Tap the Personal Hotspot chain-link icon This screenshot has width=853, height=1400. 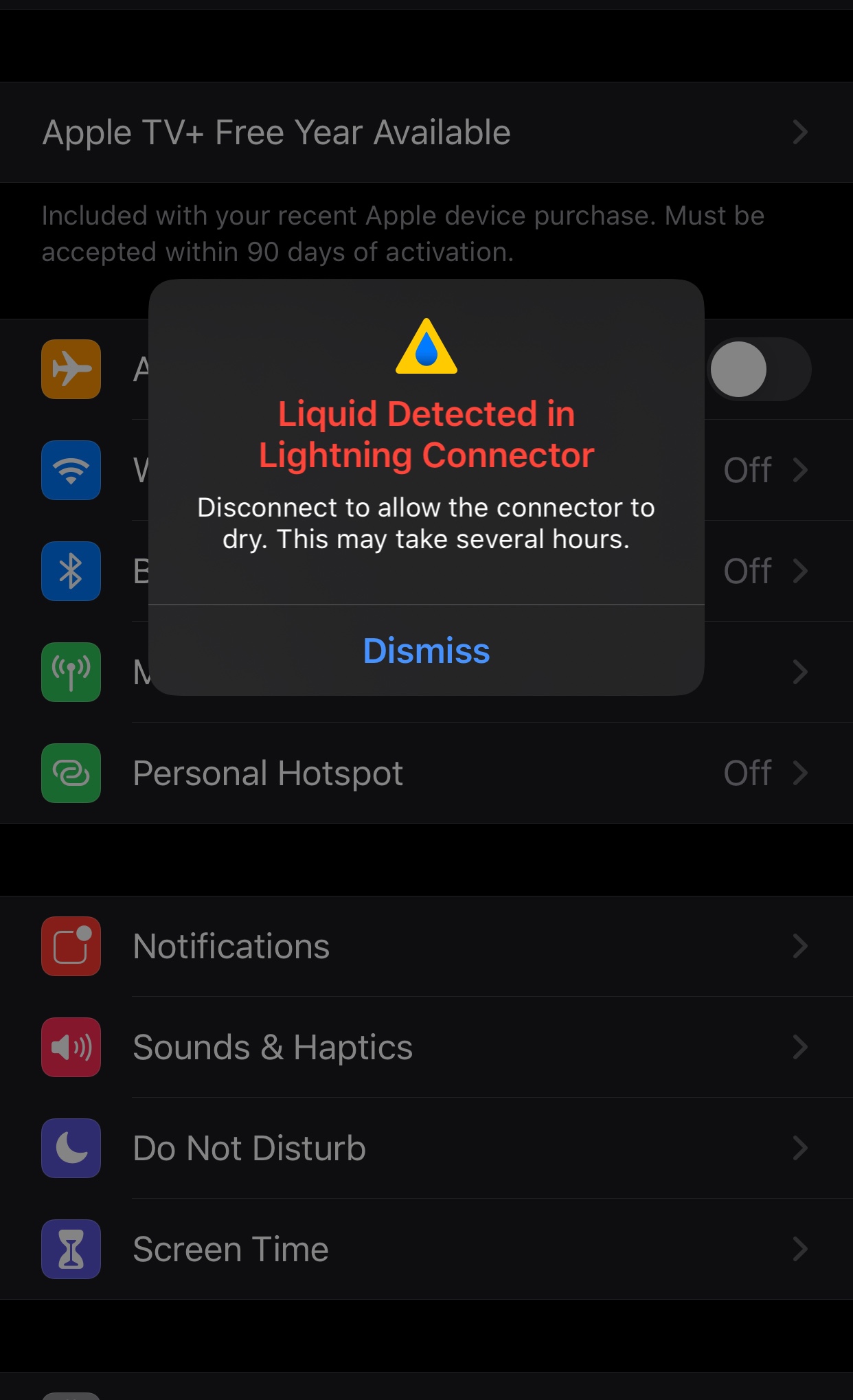[71, 772]
